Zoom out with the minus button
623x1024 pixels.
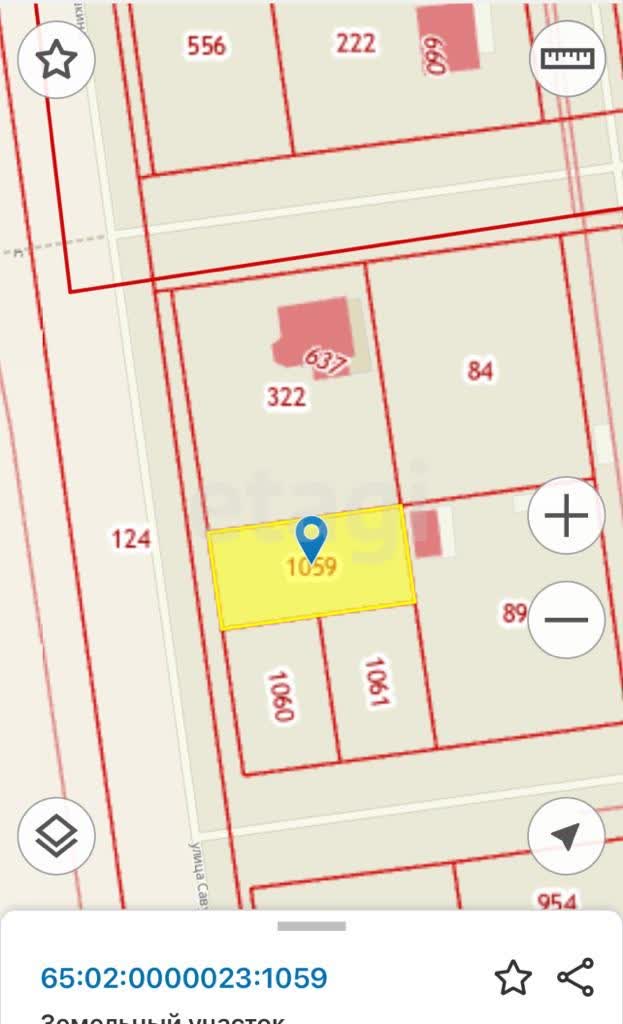(567, 619)
